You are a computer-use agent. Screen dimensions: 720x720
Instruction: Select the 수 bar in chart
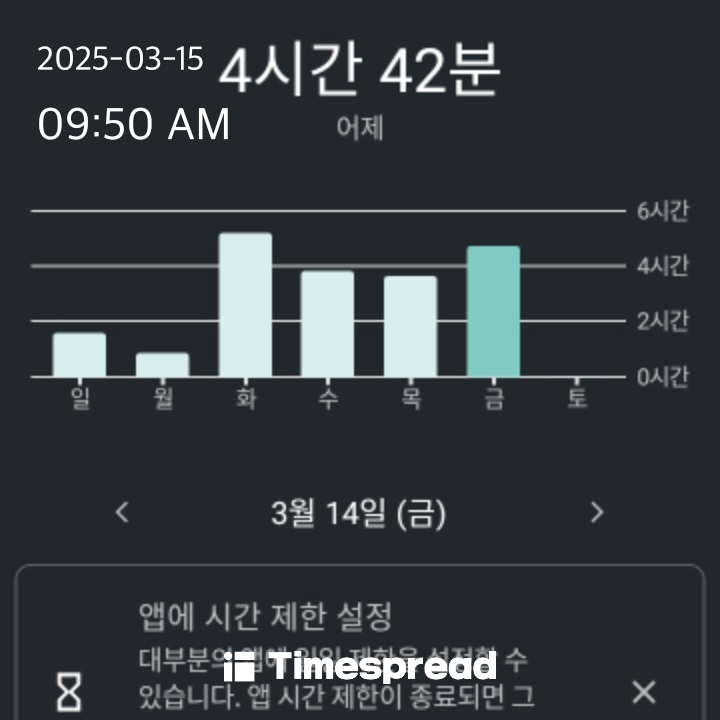point(327,324)
